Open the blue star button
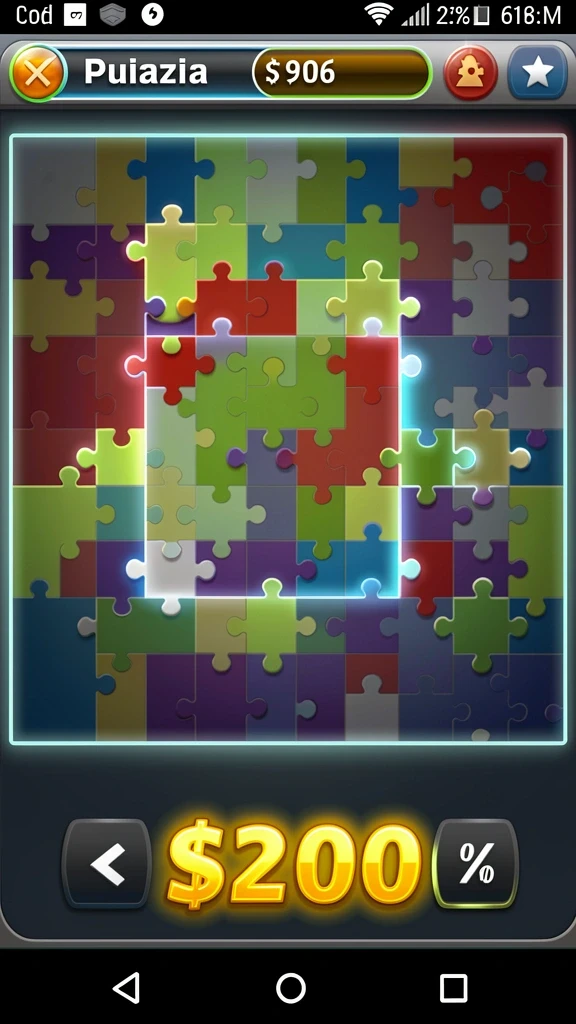 [x=537, y=72]
